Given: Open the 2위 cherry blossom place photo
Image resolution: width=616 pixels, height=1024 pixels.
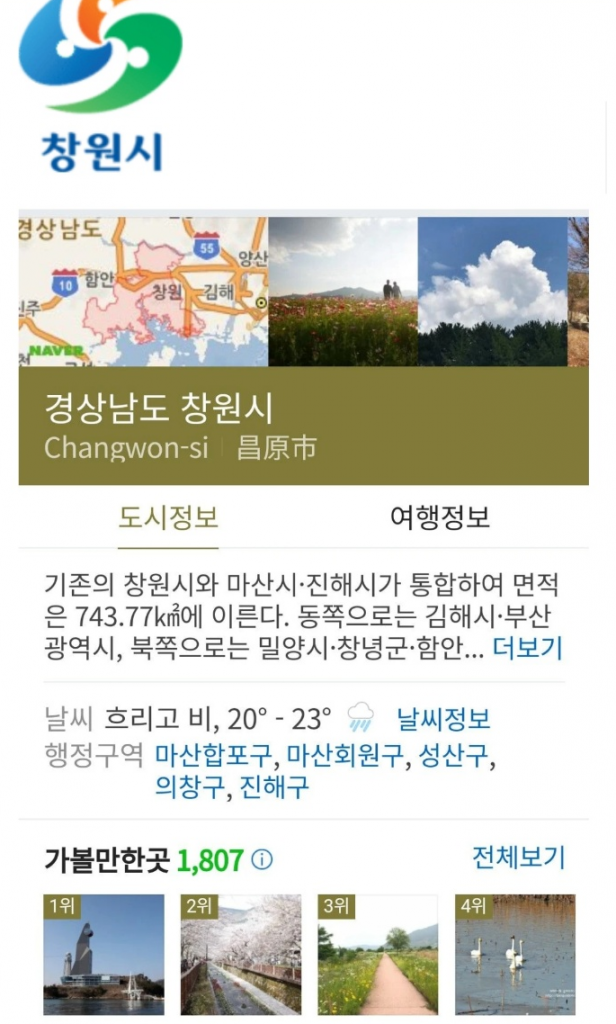Looking at the screenshot, I should click(x=240, y=954).
